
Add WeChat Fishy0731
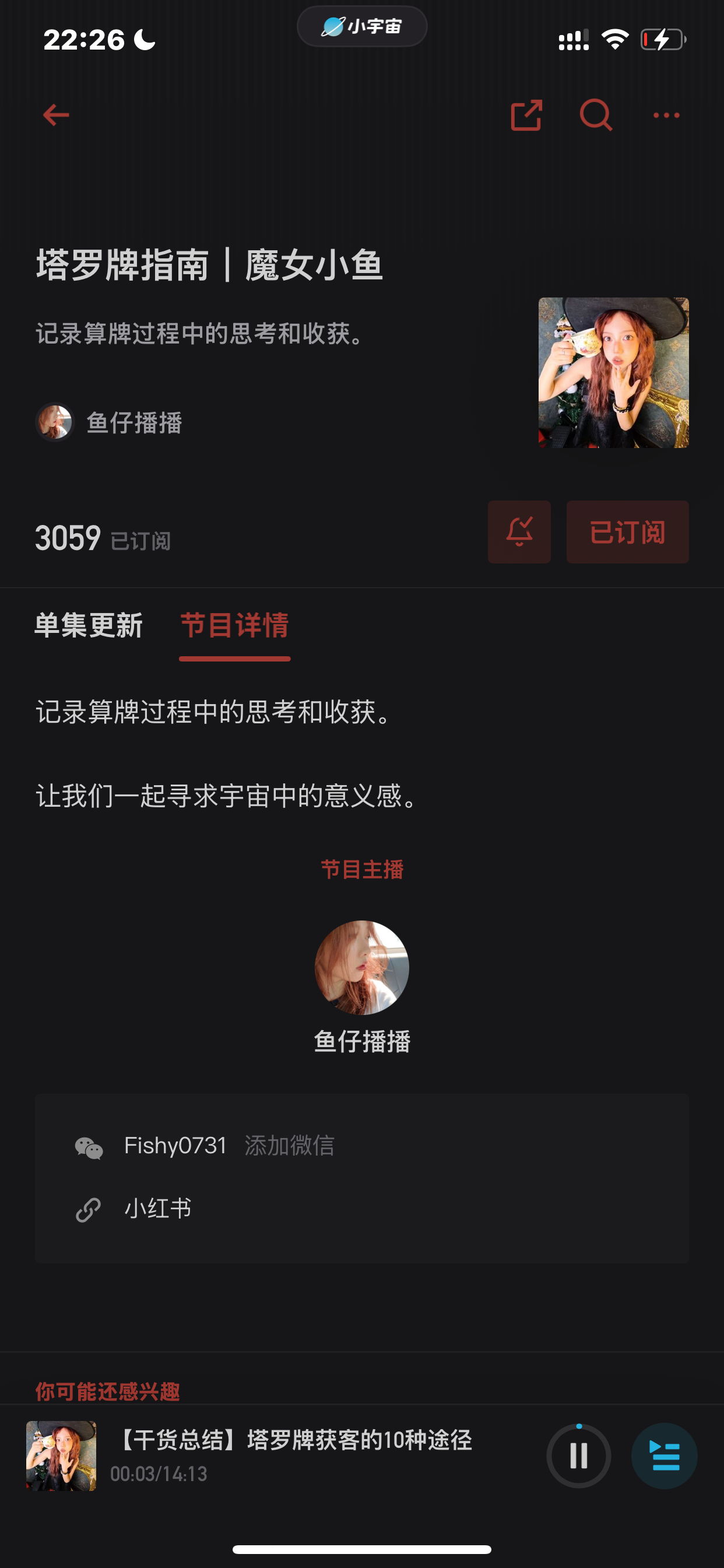point(290,1146)
